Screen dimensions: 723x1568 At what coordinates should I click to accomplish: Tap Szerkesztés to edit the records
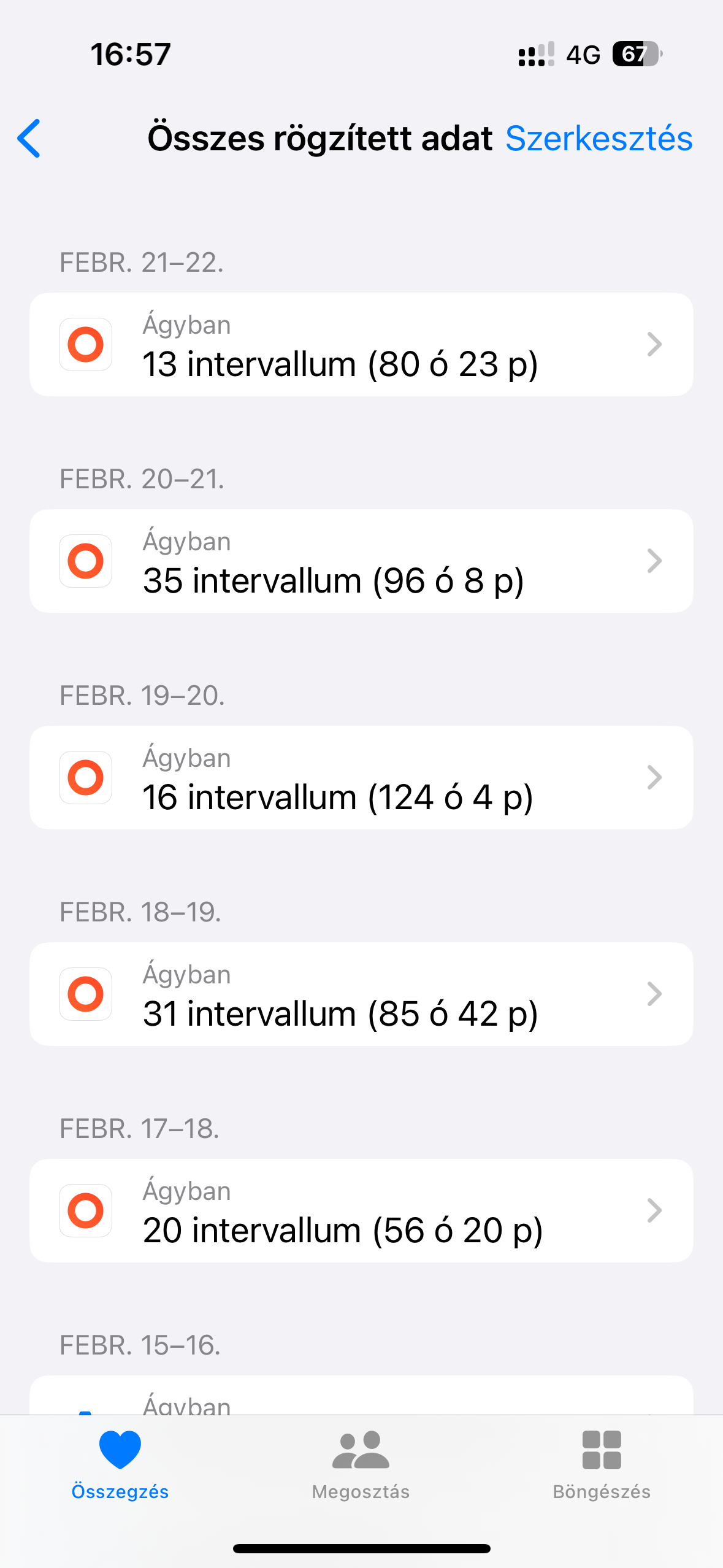click(599, 138)
